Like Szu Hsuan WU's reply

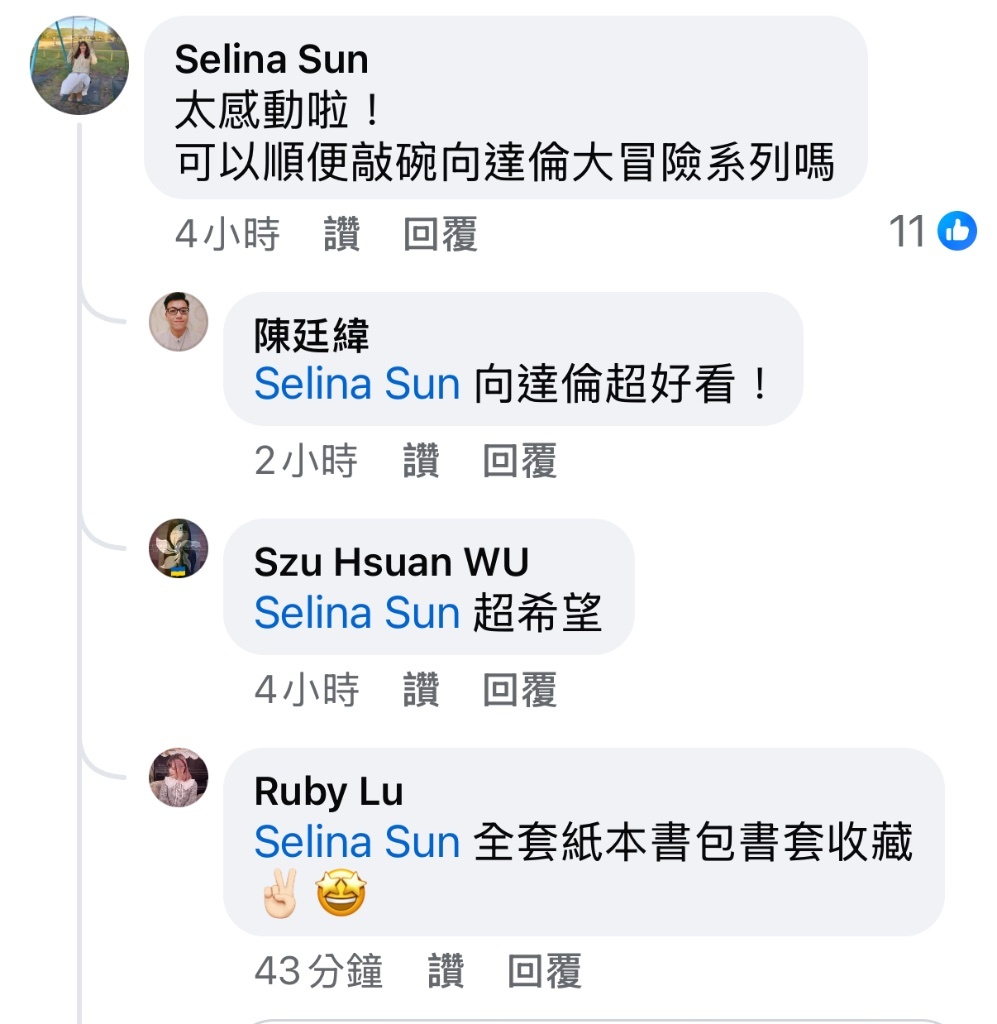421,690
